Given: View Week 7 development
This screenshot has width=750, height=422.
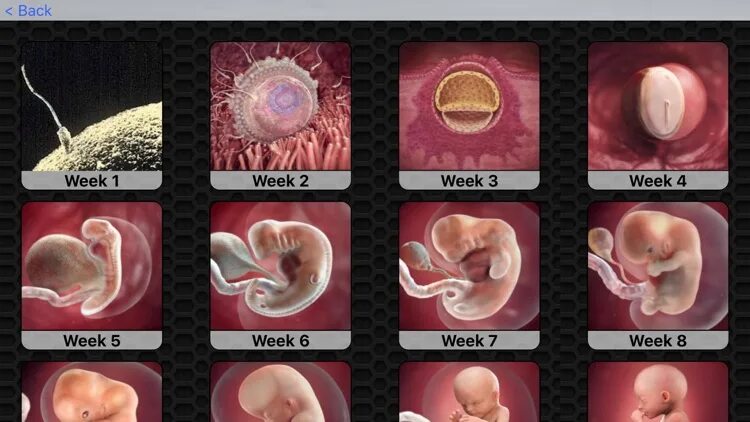Looking at the screenshot, I should [469, 275].
